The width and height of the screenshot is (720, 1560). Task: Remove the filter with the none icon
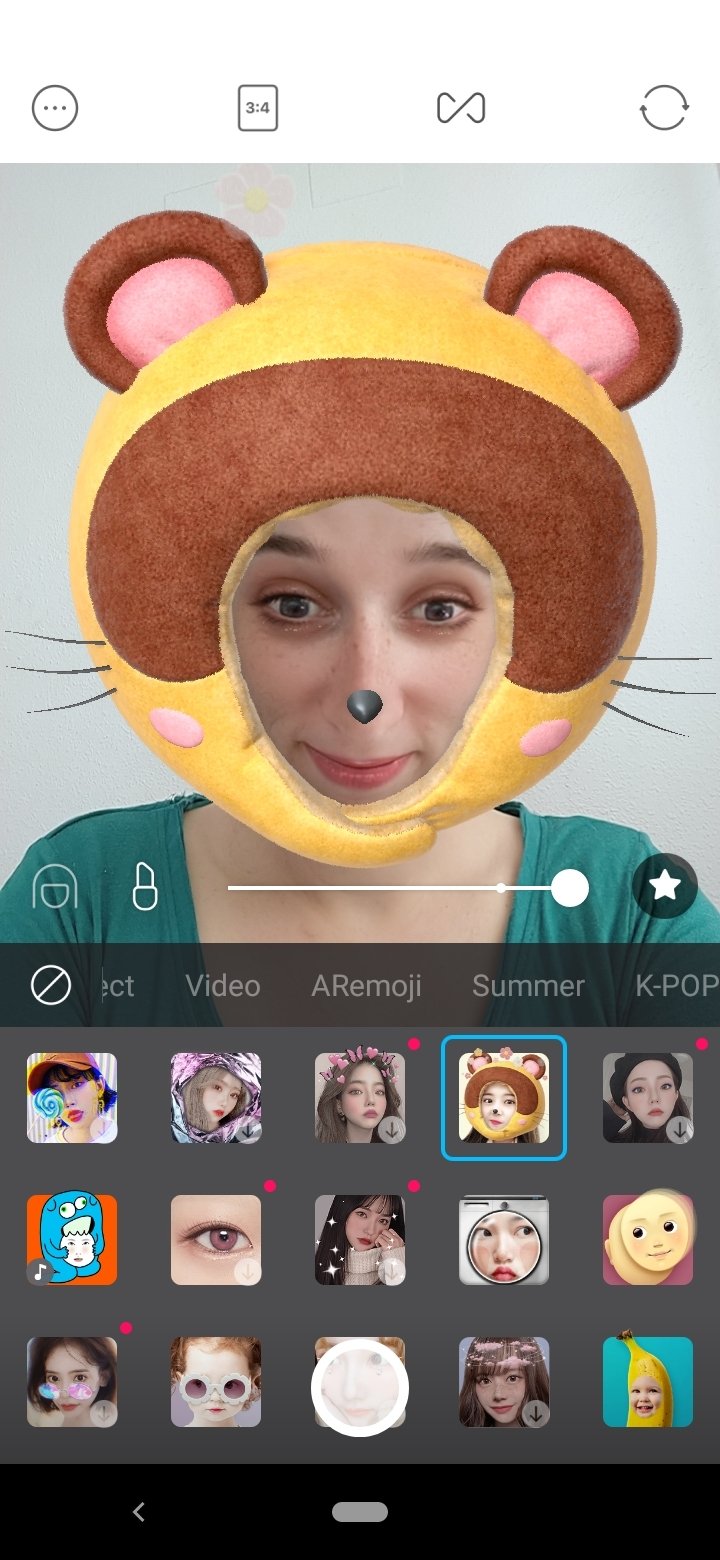tap(50, 986)
